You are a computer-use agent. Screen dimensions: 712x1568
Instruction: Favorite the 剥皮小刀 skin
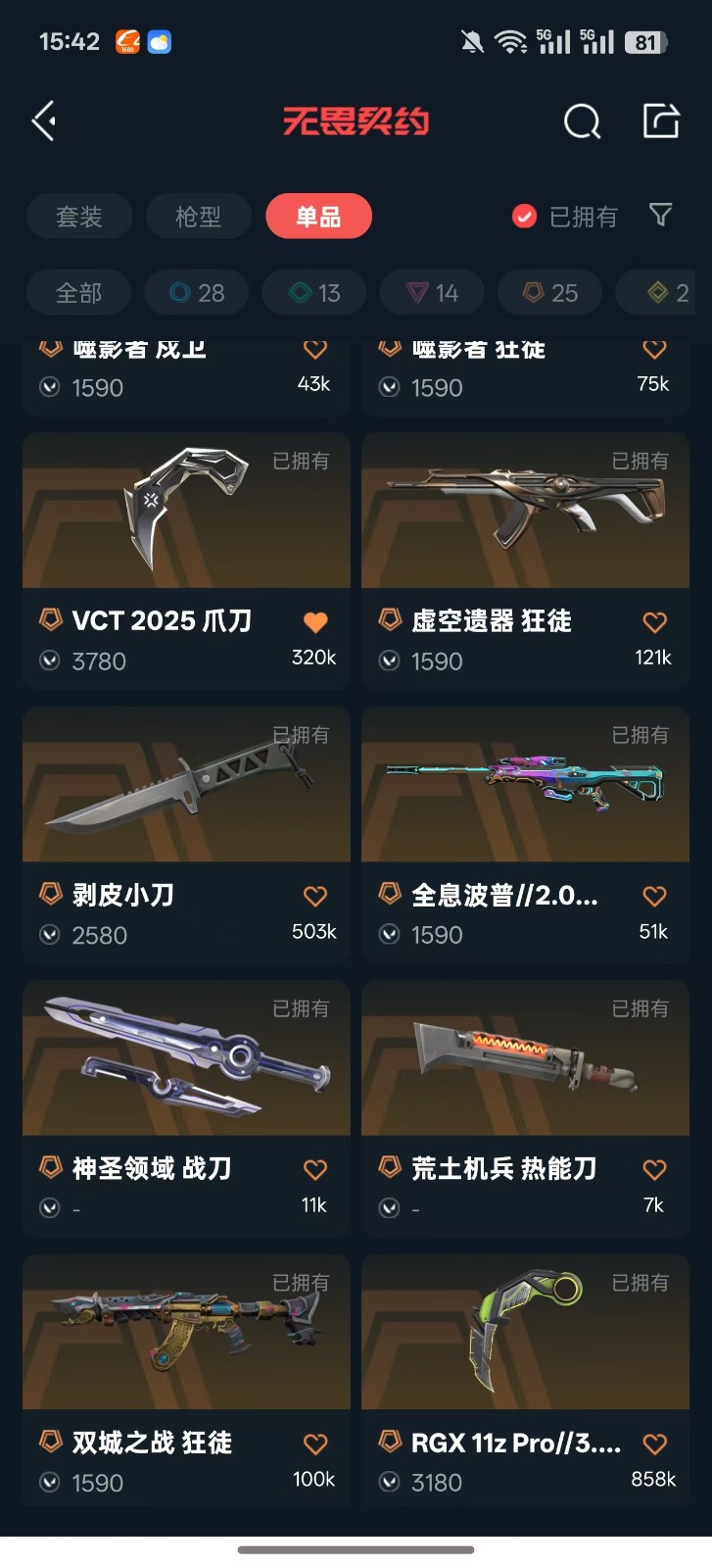315,896
